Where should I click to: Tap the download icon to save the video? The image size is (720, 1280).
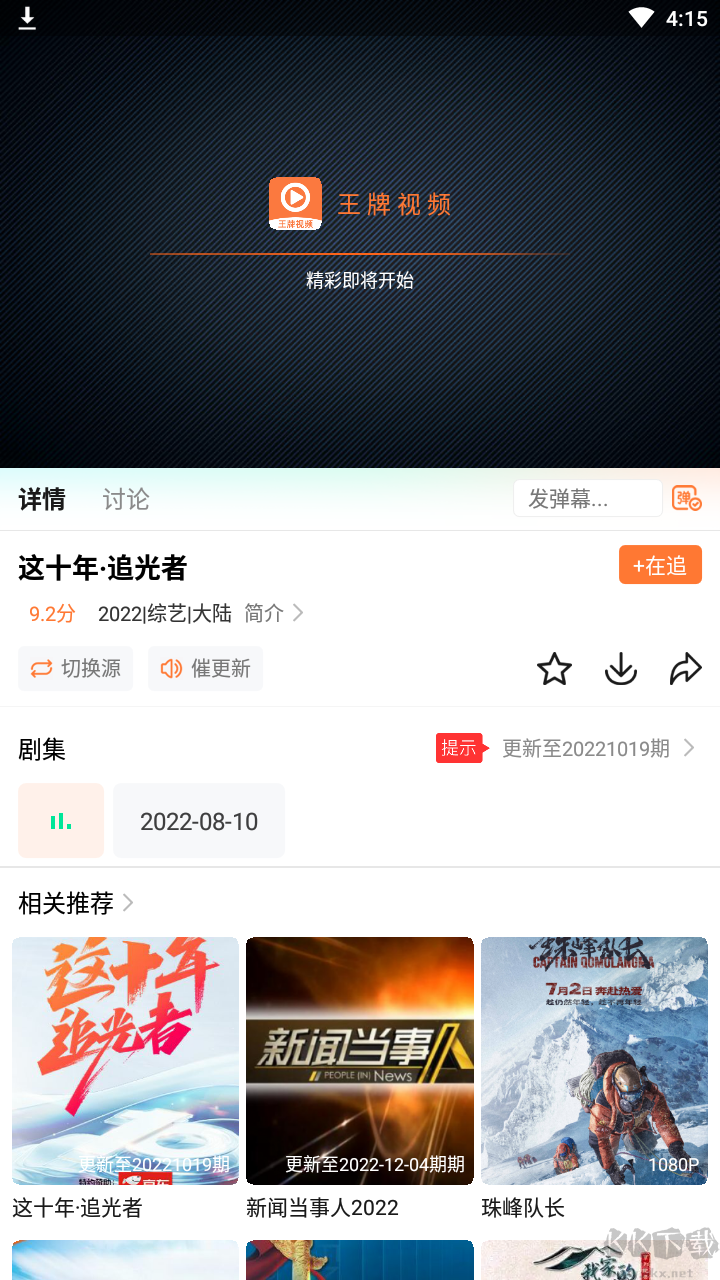pyautogui.click(x=620, y=668)
